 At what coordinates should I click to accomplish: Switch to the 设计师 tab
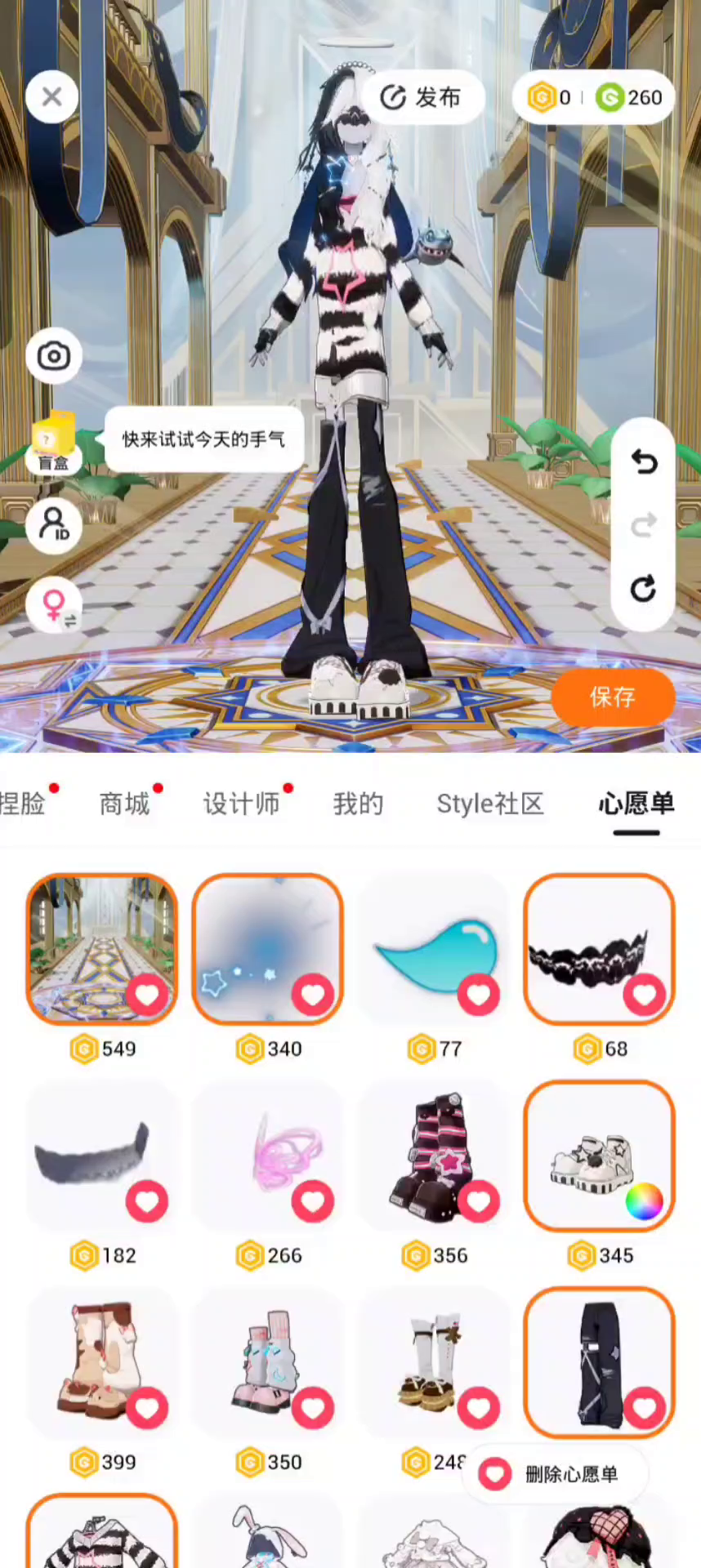coord(241,804)
